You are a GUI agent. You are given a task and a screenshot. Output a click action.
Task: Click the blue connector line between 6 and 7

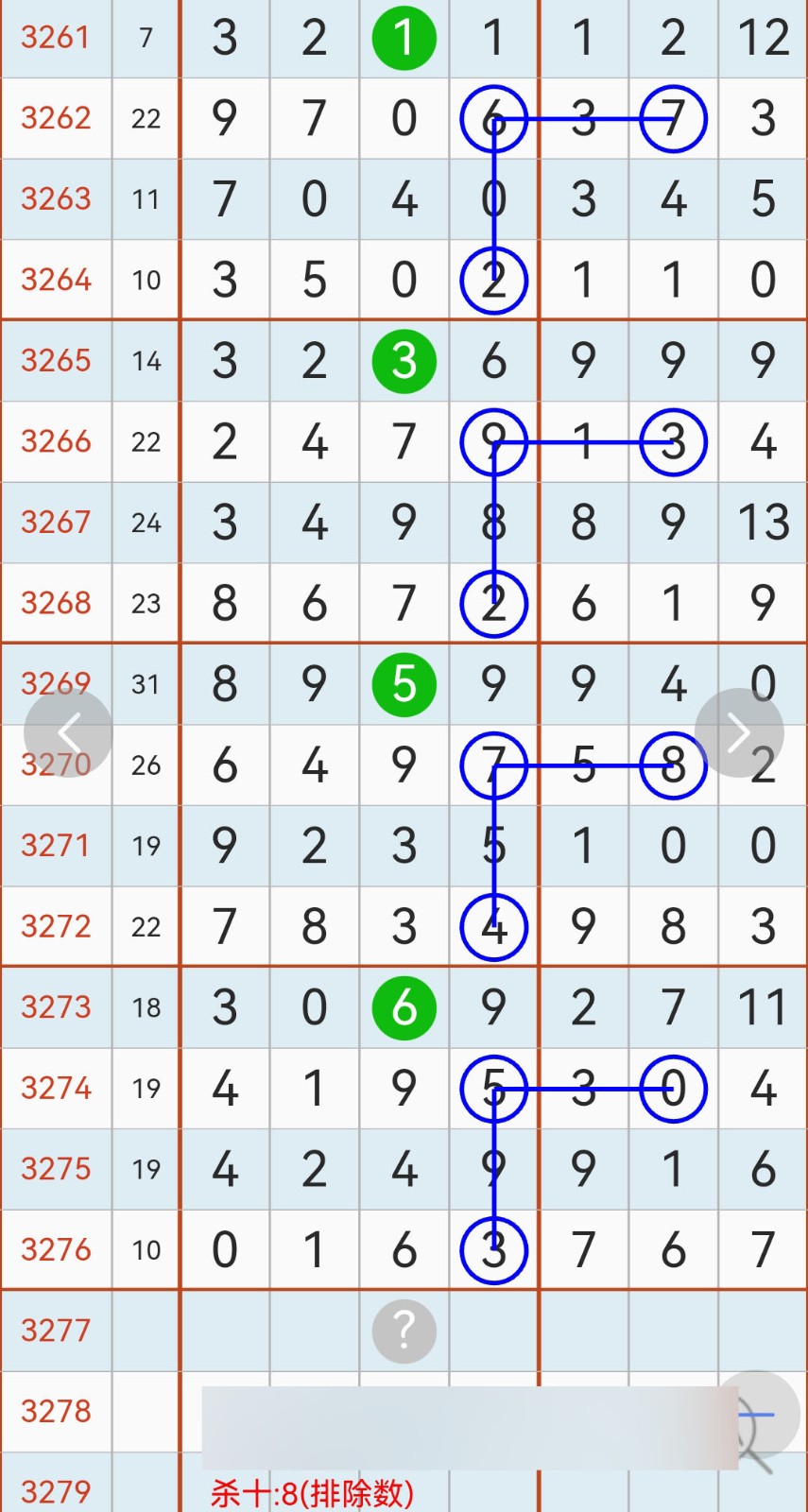tap(581, 118)
